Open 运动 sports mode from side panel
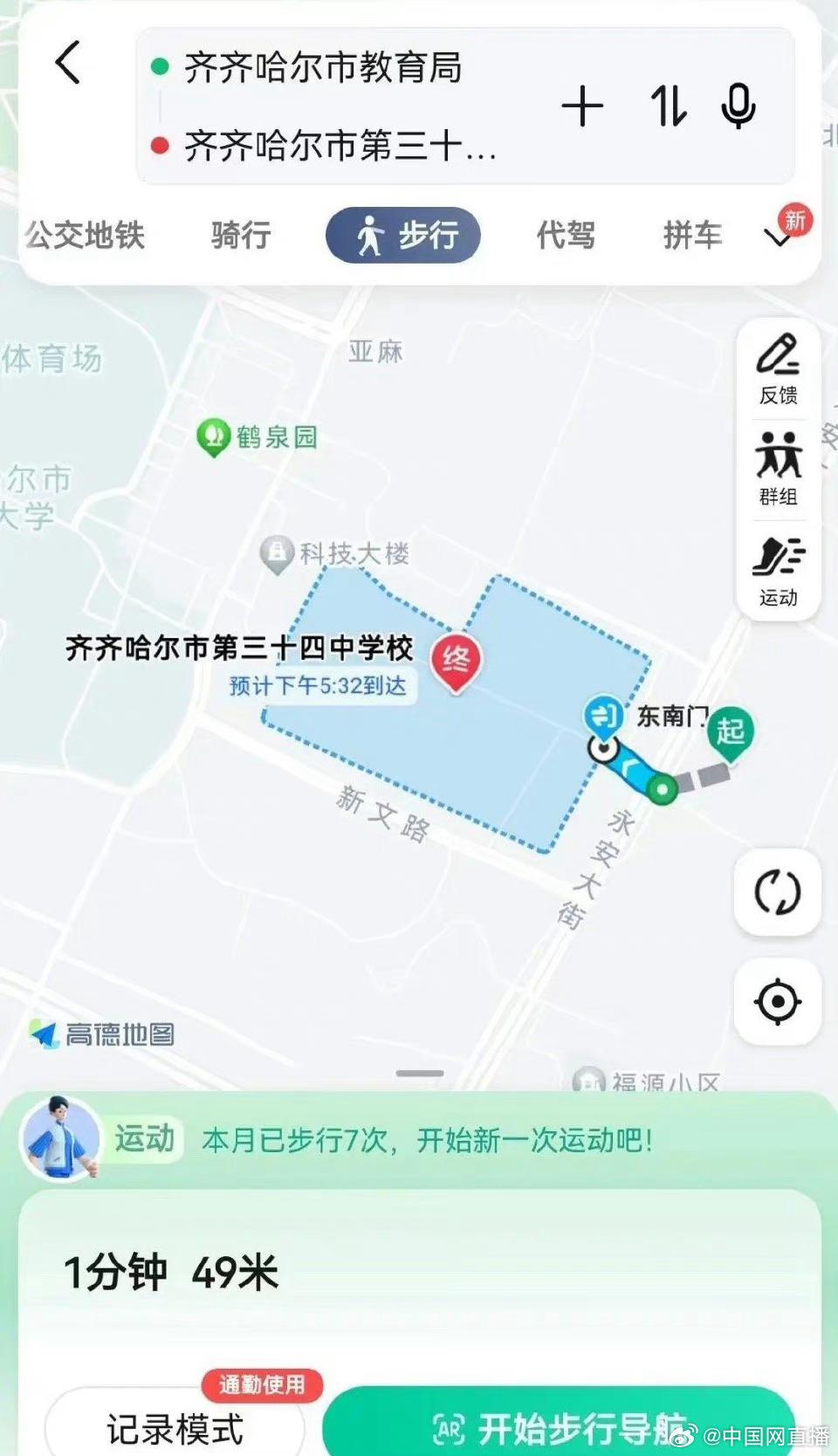Screen dimensions: 838x1456 tap(778, 572)
